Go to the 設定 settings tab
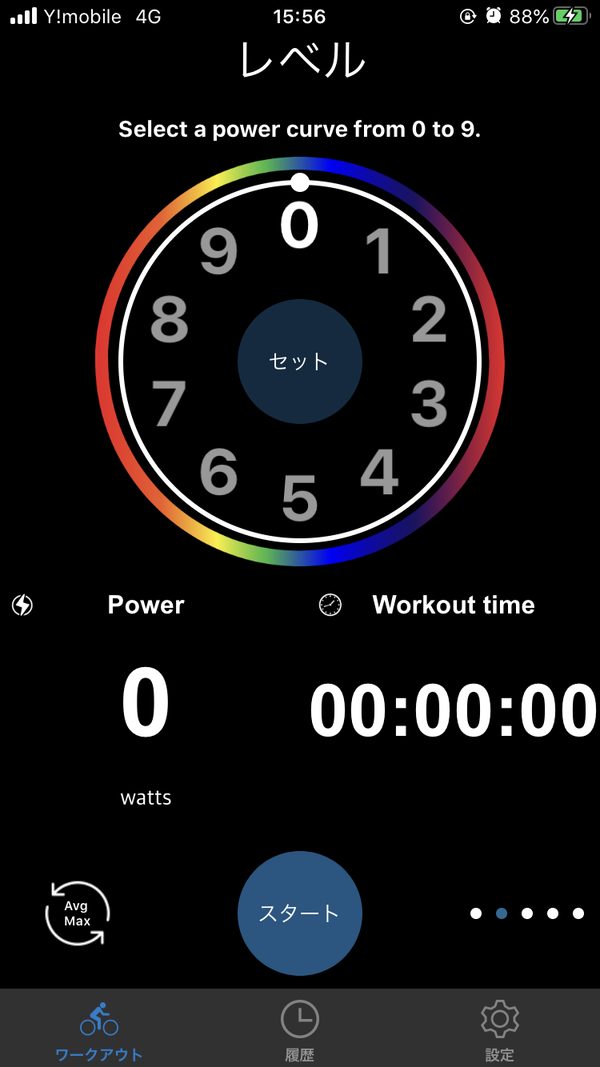 point(499,1030)
